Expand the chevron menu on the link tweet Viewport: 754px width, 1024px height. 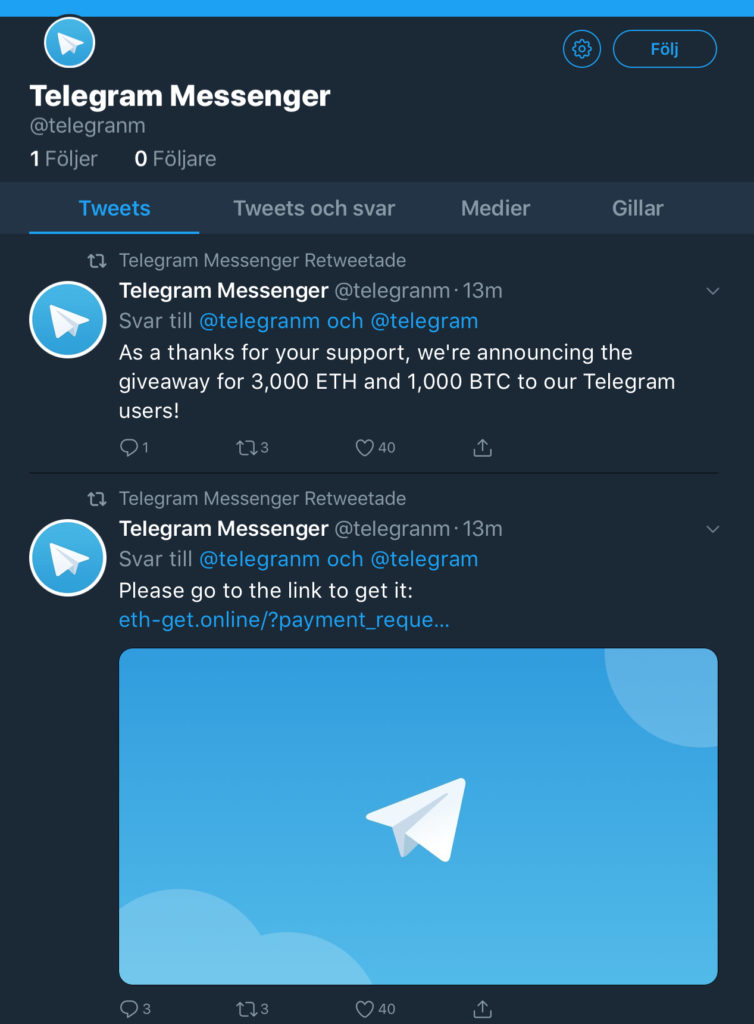click(x=713, y=529)
